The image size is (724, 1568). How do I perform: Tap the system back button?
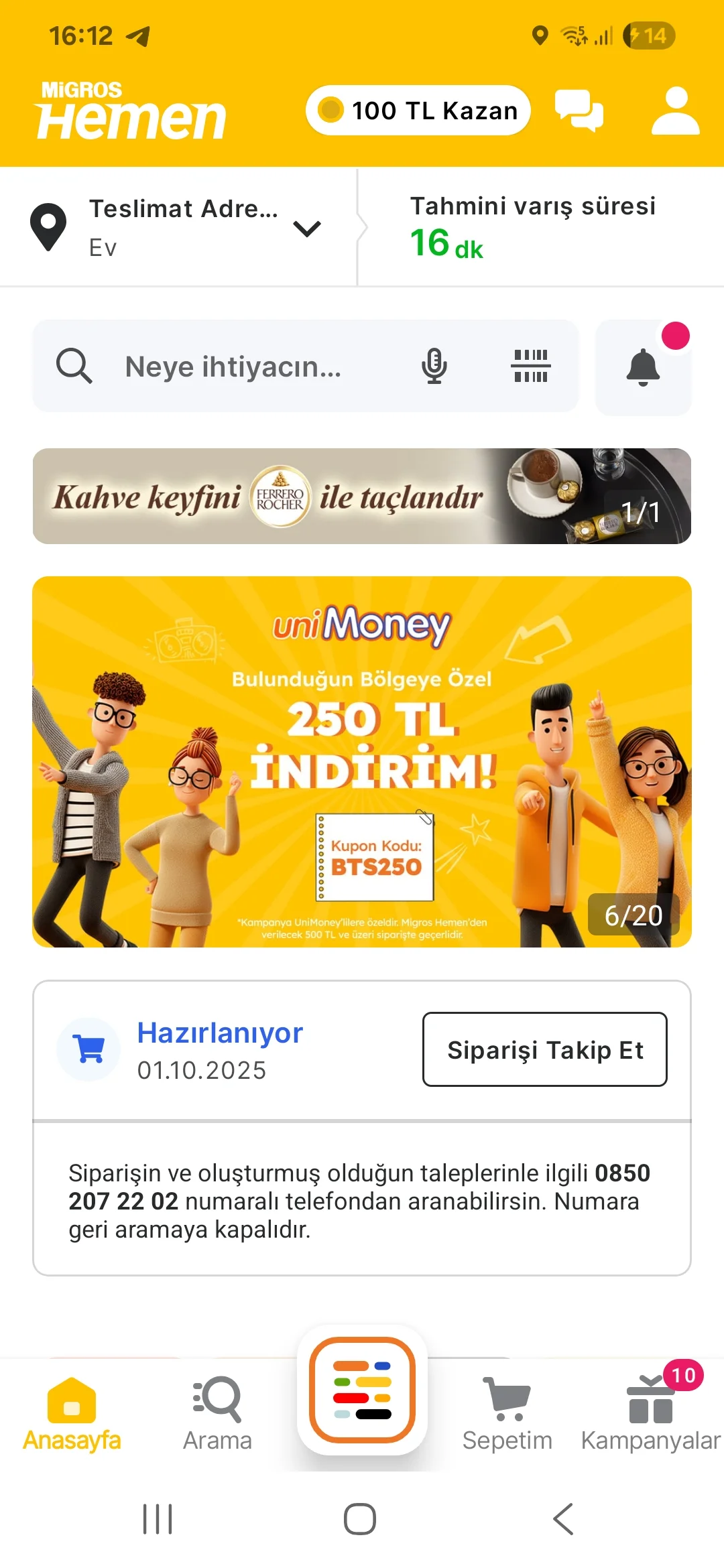pos(563,1518)
